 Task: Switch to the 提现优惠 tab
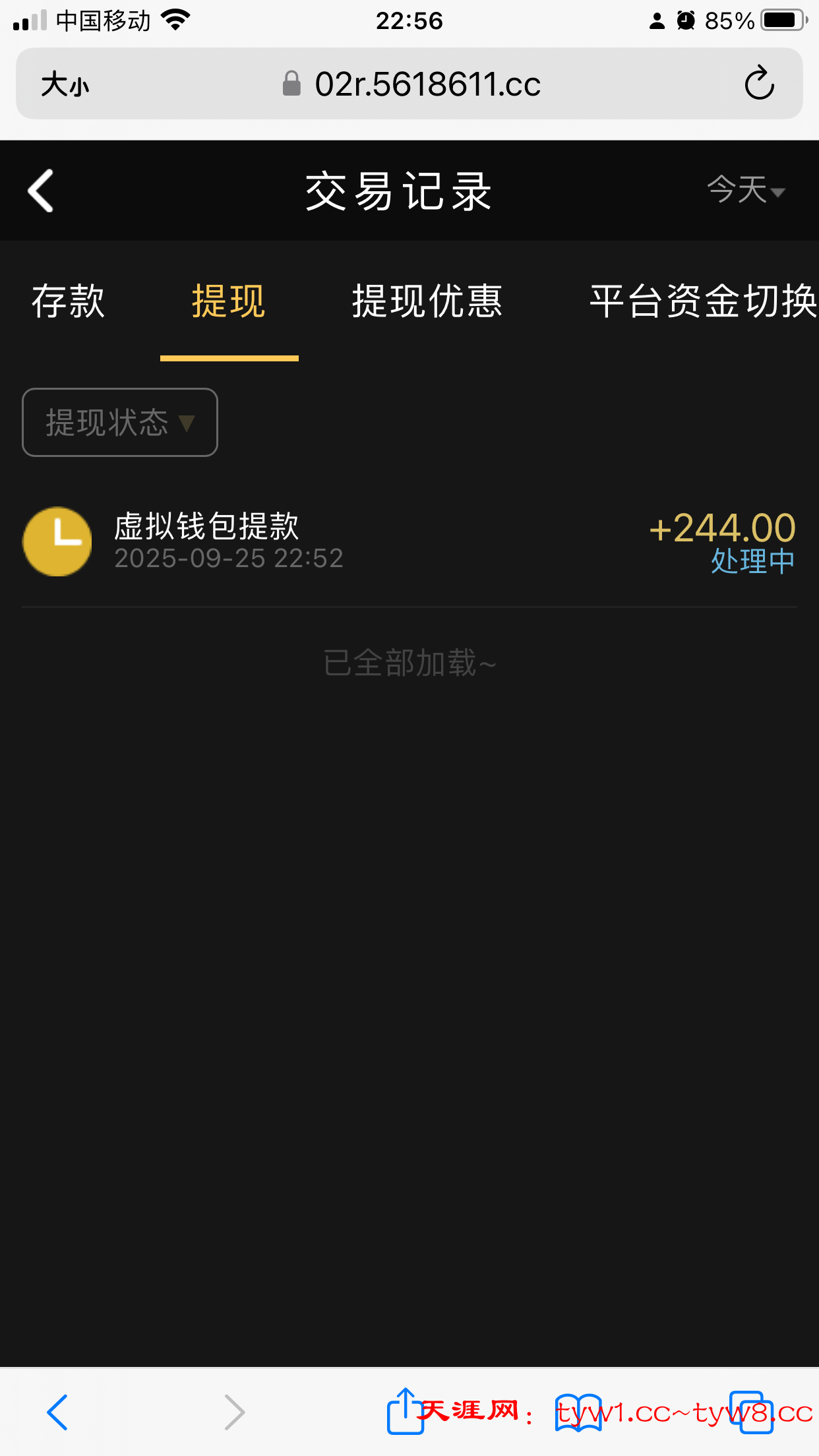click(x=427, y=301)
